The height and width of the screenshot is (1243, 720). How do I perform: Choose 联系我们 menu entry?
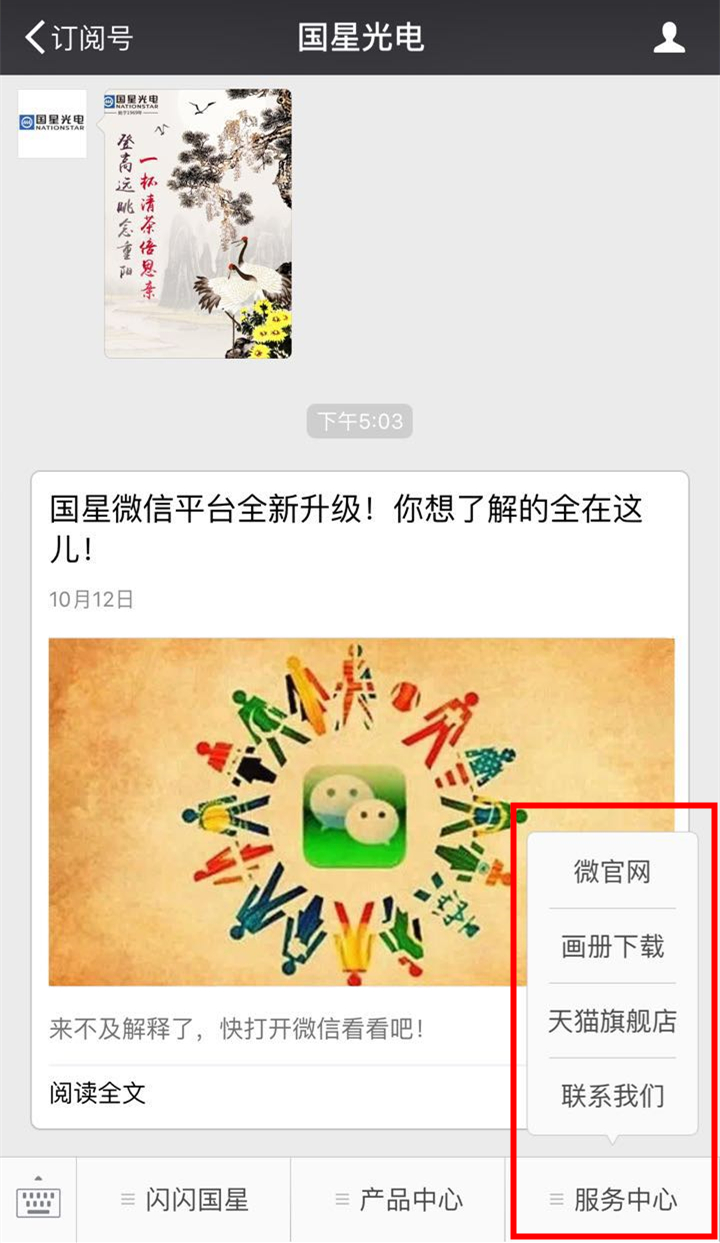pyautogui.click(x=613, y=1095)
